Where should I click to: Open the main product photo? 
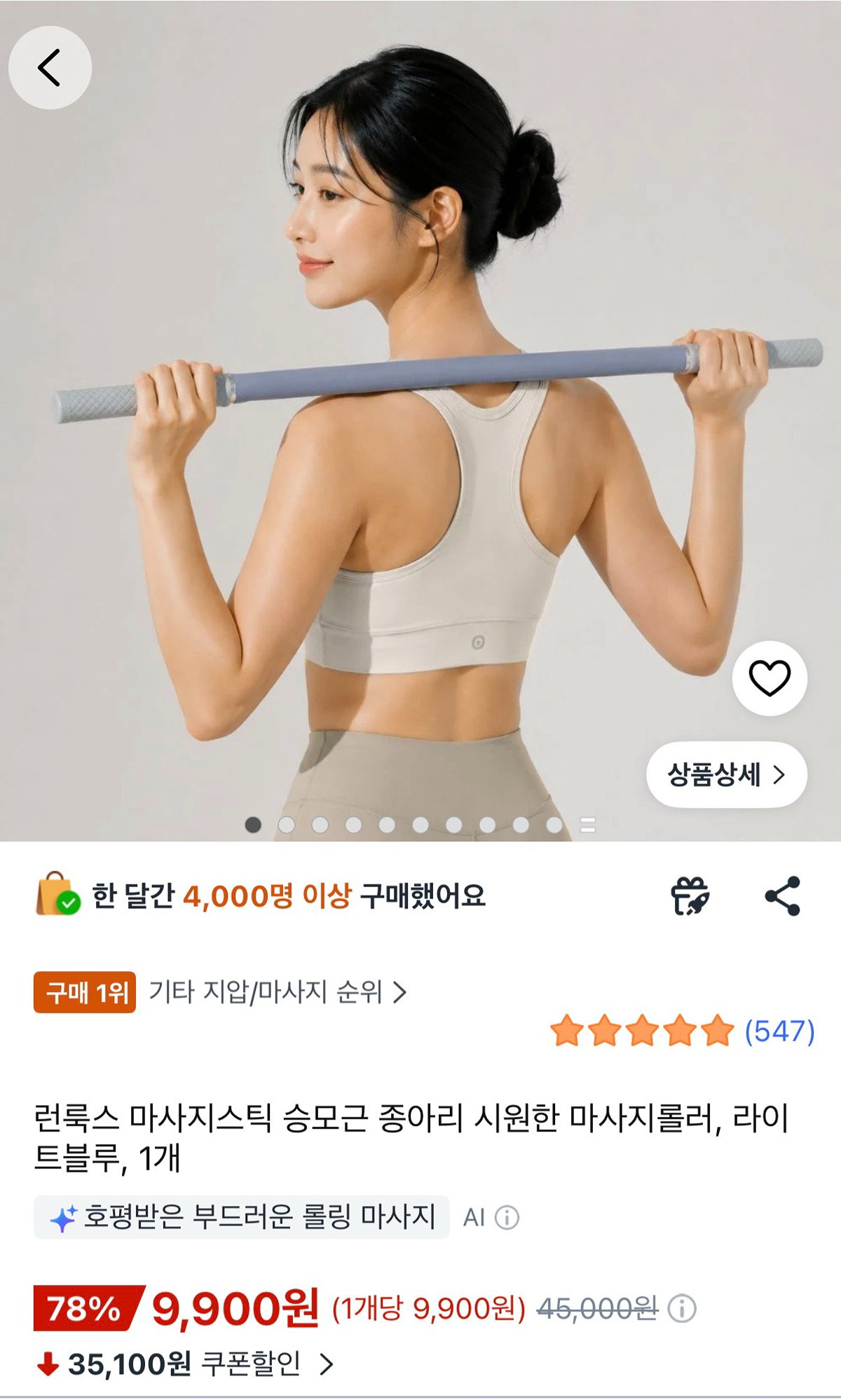[420, 420]
